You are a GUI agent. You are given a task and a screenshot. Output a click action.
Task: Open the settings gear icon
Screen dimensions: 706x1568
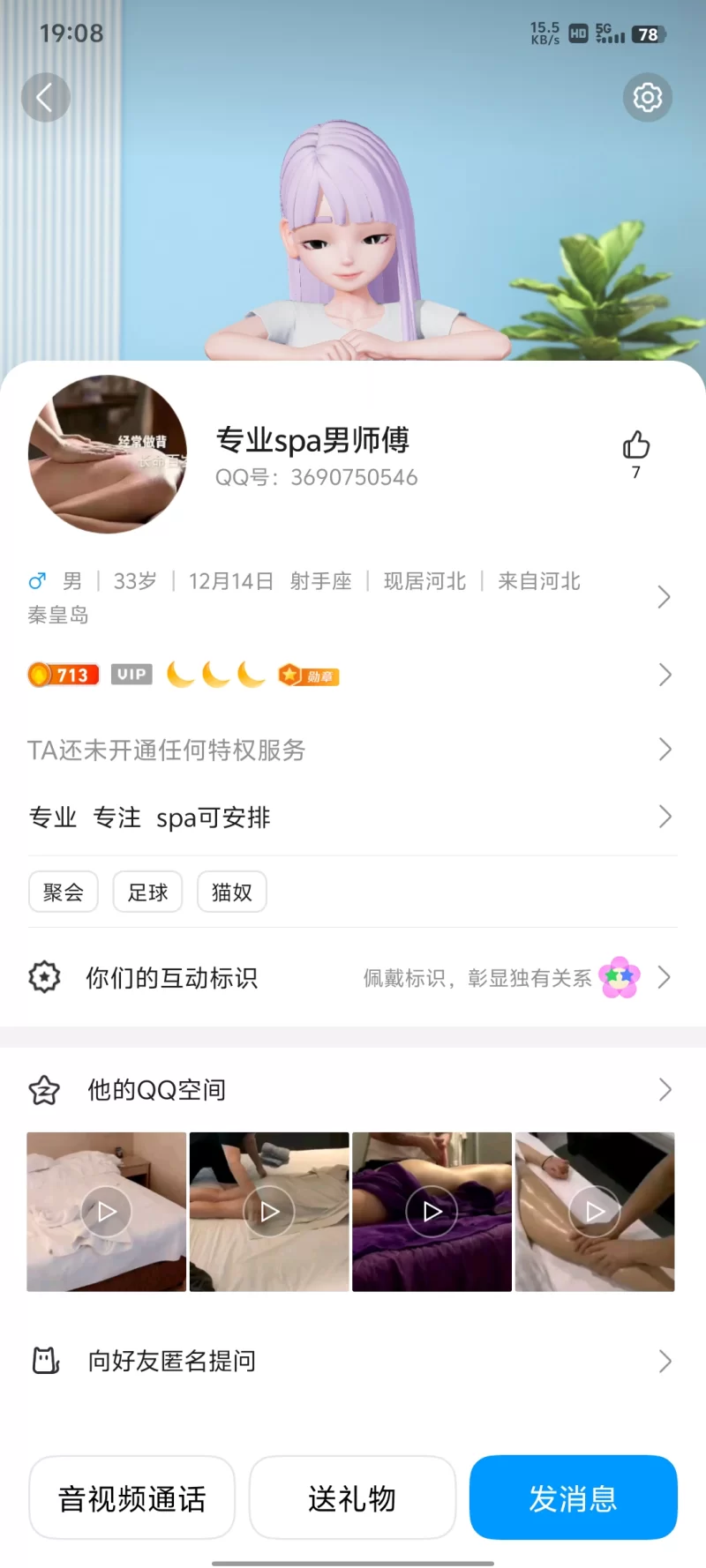pos(648,97)
